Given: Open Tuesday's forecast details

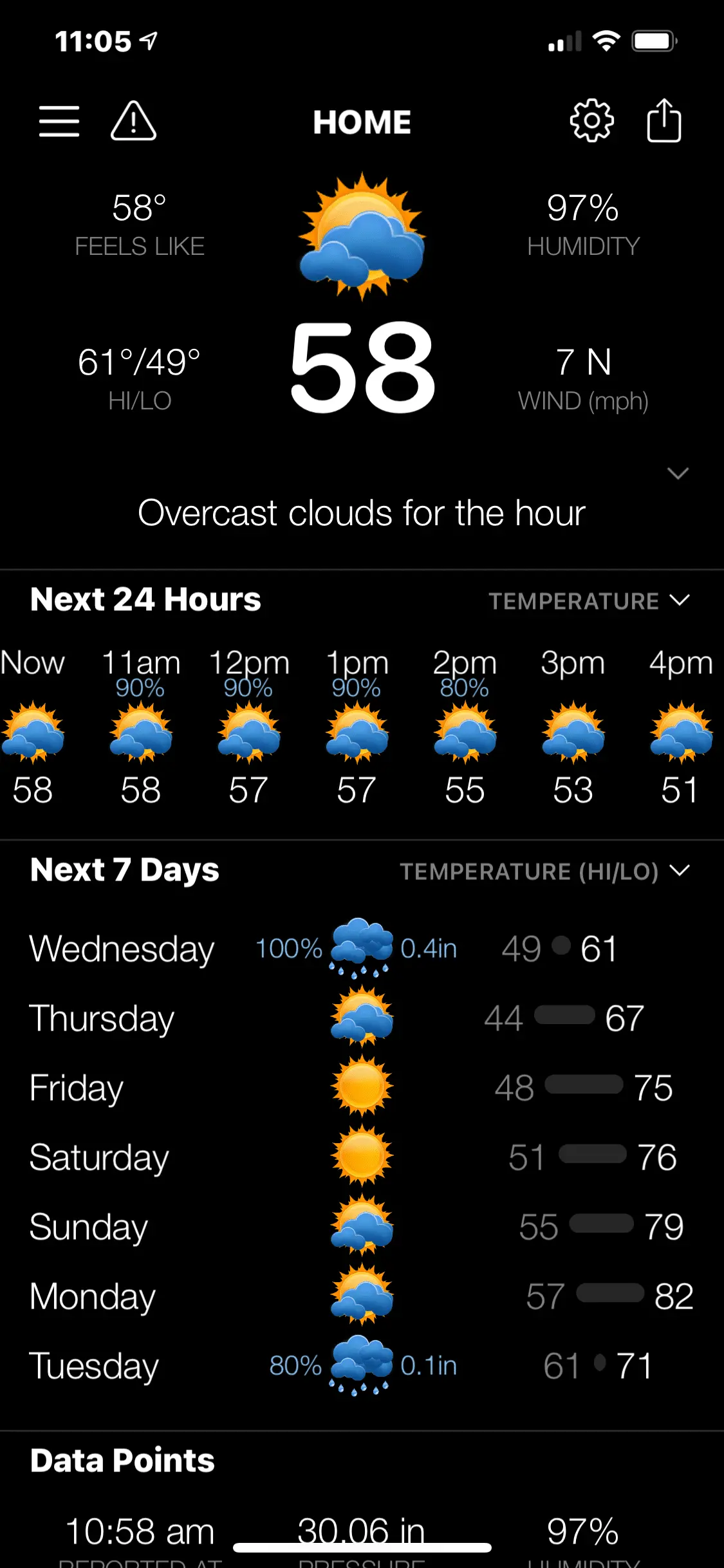Looking at the screenshot, I should (362, 1366).
